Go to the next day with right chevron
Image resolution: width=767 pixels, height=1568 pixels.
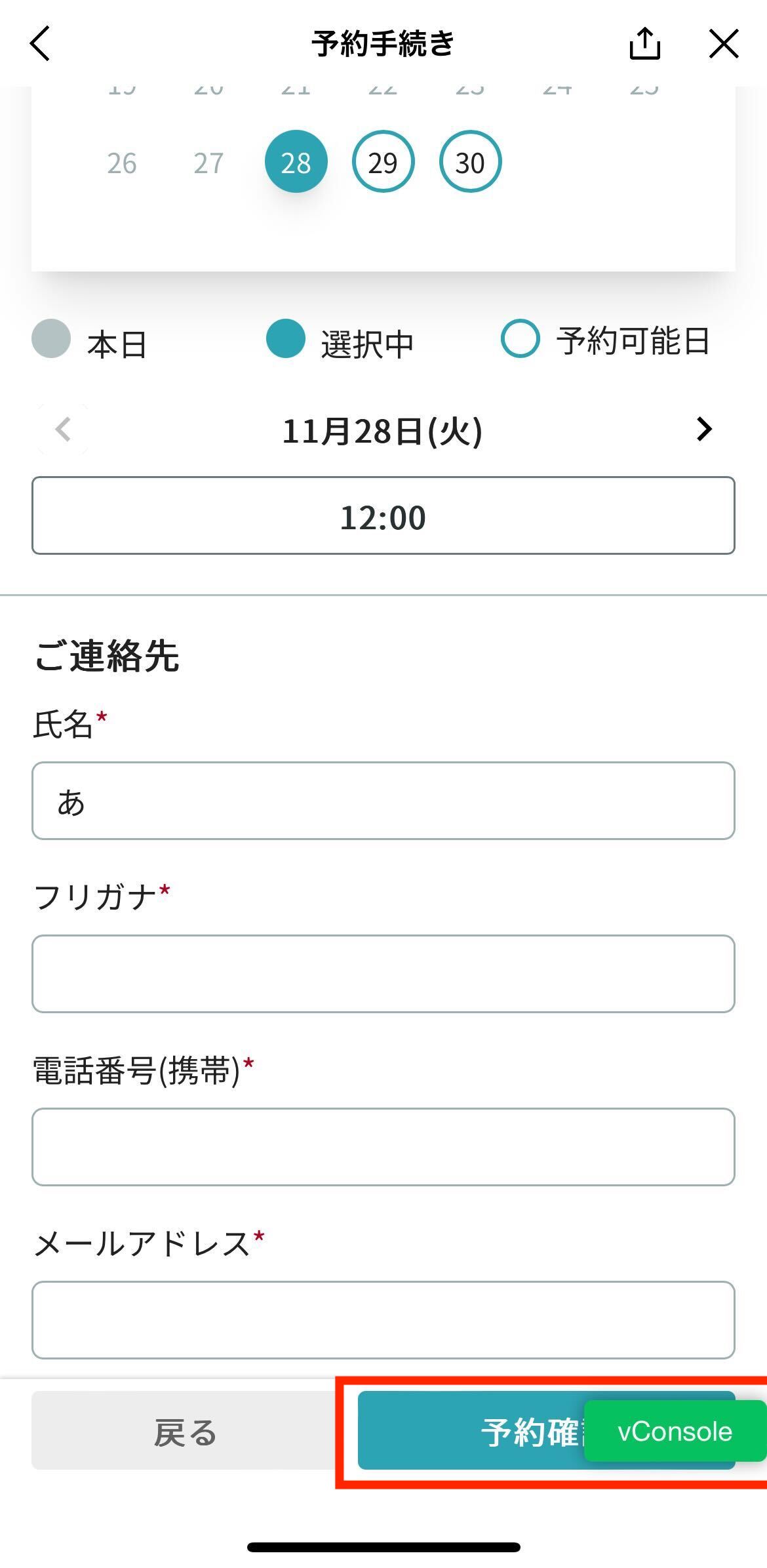click(704, 430)
